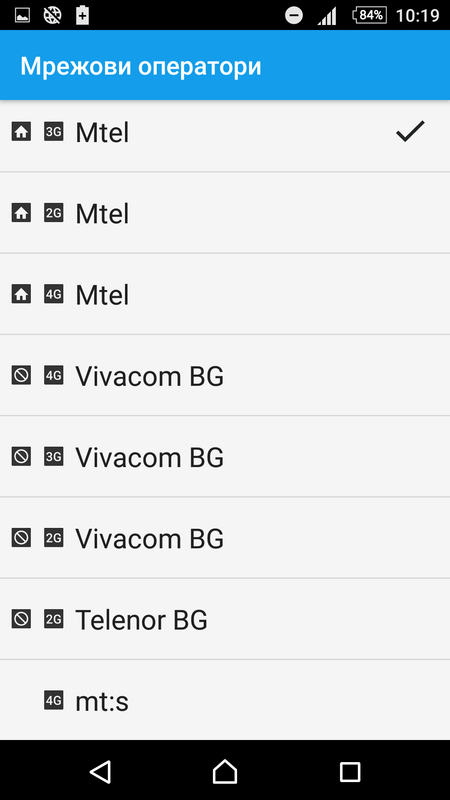The width and height of the screenshot is (450, 800).
Task: Choose the 2G Mtel network
Action: [x=225, y=213]
